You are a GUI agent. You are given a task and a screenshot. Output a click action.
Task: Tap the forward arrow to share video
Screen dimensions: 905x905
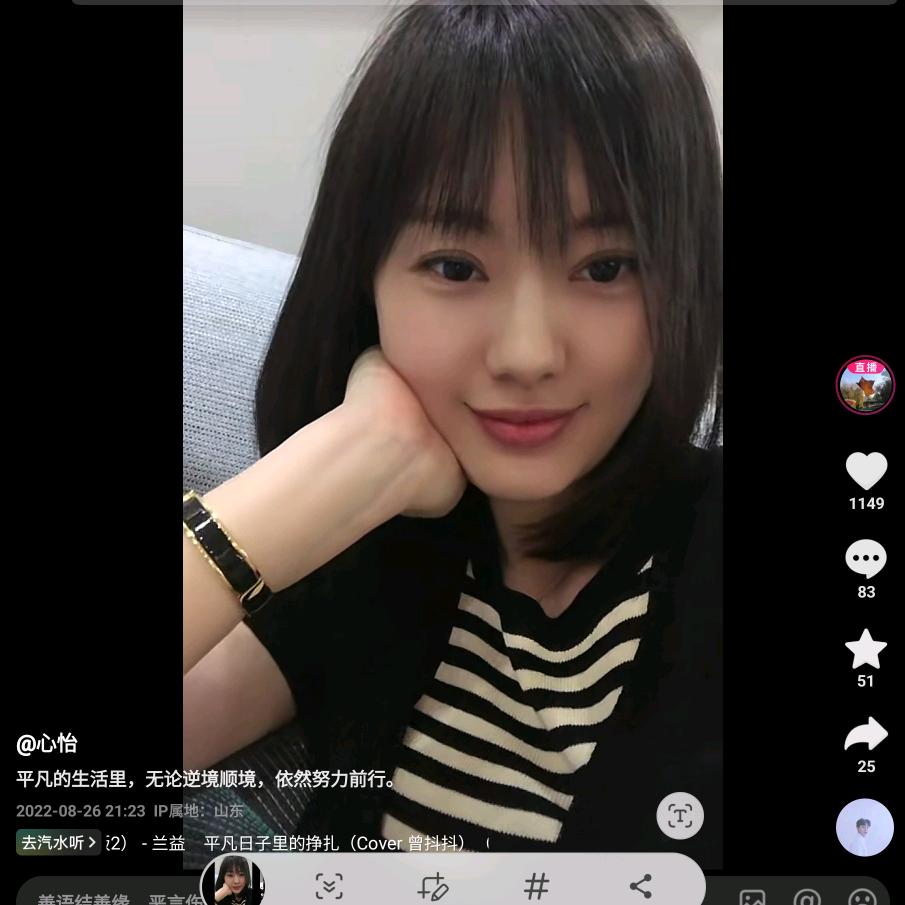(x=866, y=736)
